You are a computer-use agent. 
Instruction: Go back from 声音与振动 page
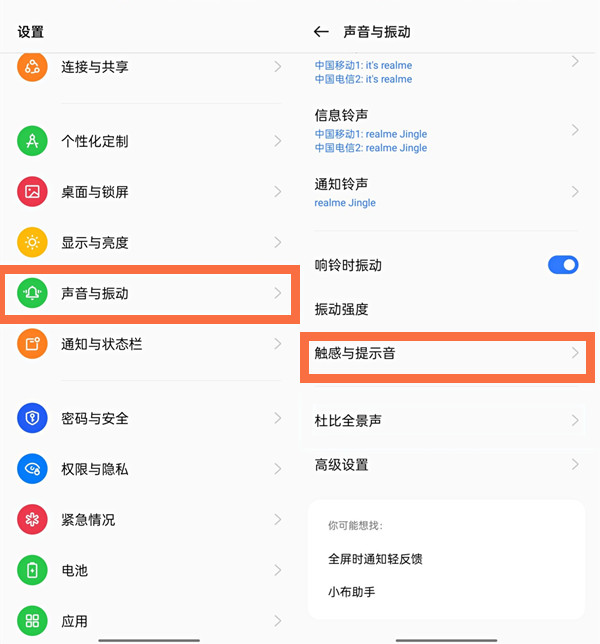pyautogui.click(x=321, y=32)
